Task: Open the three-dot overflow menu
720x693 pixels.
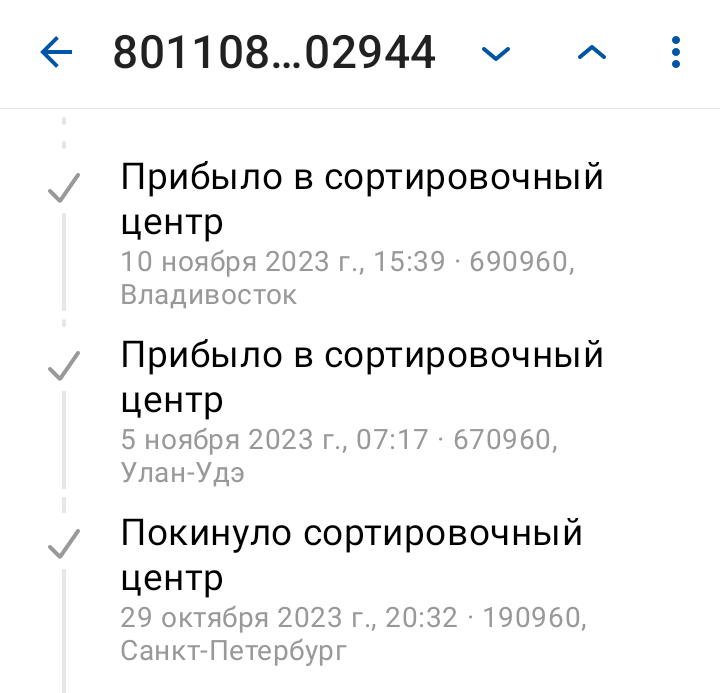Action: coord(676,52)
